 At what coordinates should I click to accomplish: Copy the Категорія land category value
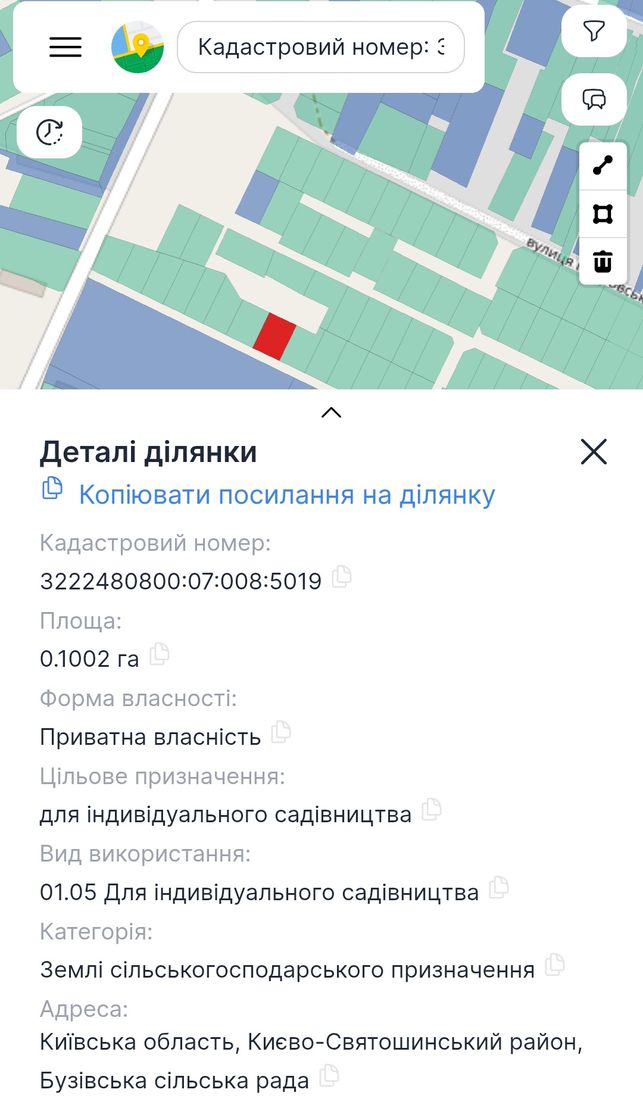coord(554,964)
